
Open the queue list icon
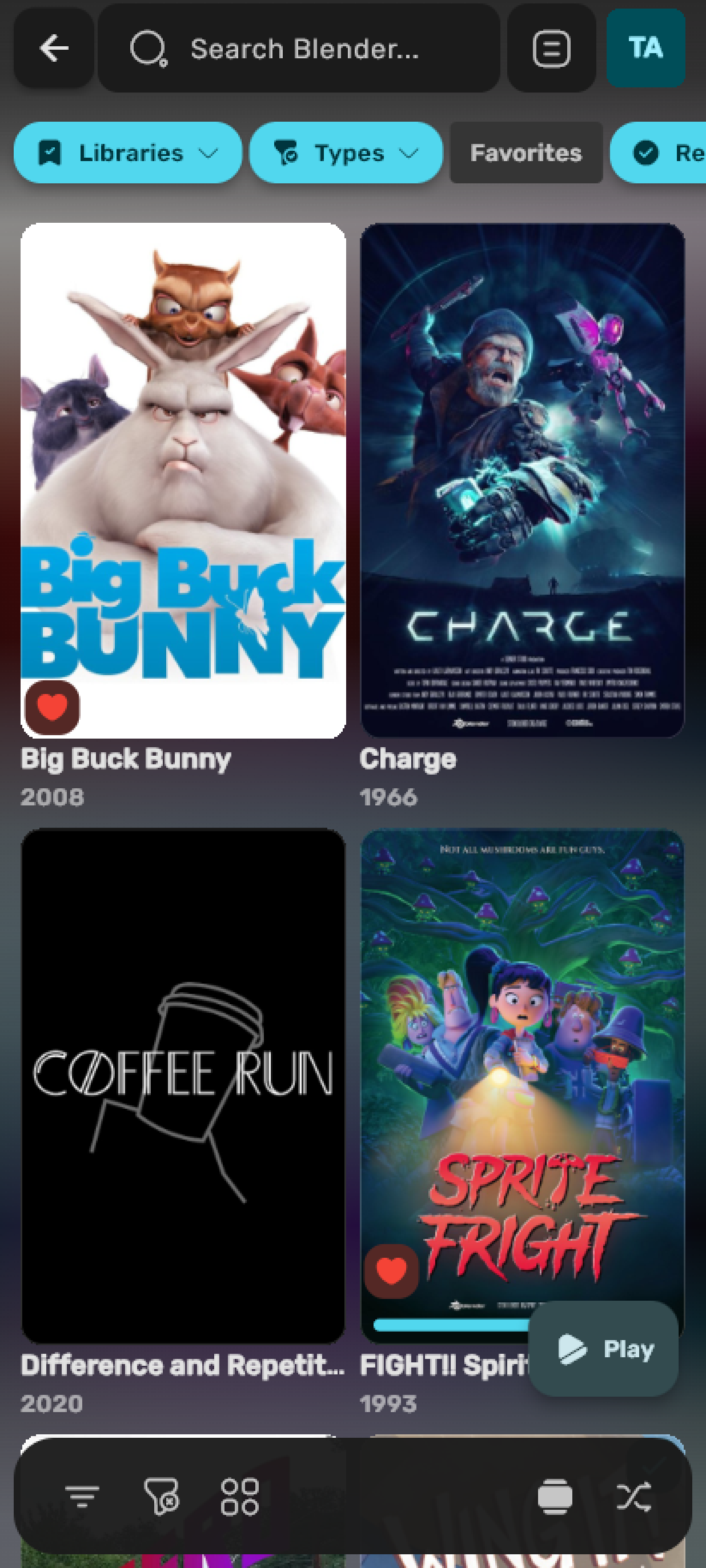(x=551, y=49)
